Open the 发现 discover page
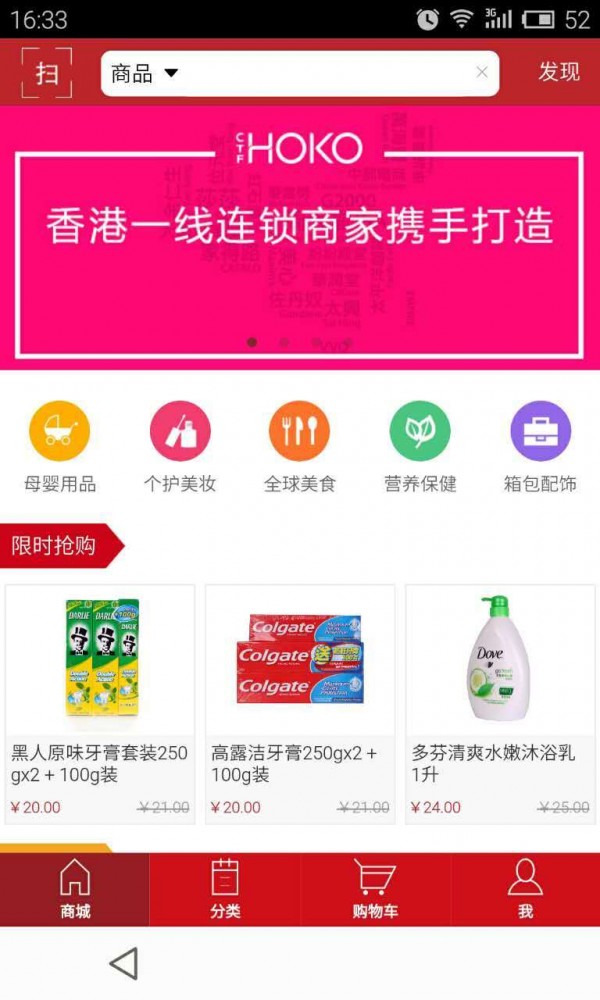 [x=559, y=72]
